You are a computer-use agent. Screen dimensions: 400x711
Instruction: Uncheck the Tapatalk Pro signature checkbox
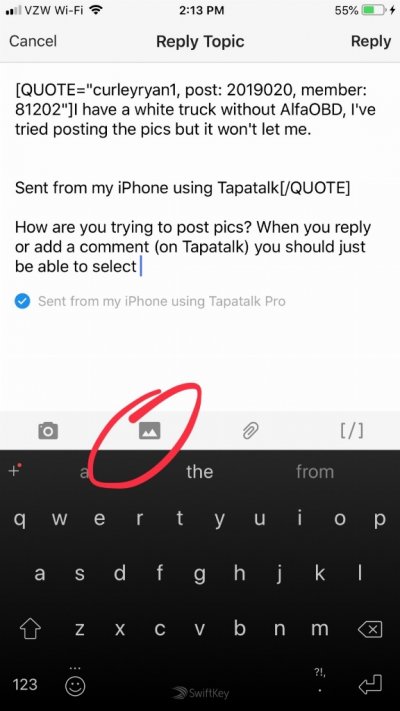coord(22,301)
